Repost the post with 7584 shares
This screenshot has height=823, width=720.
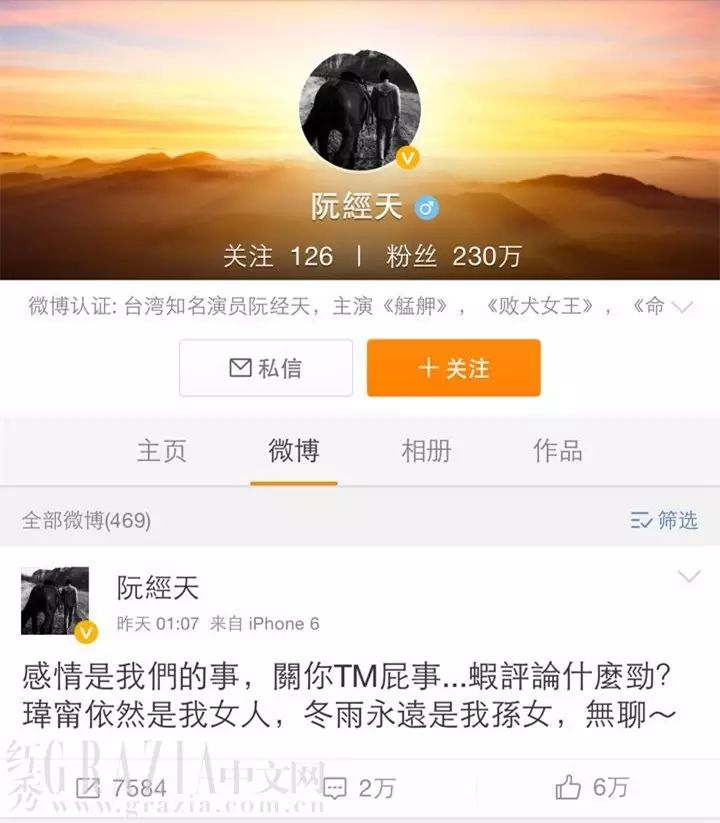(120, 788)
